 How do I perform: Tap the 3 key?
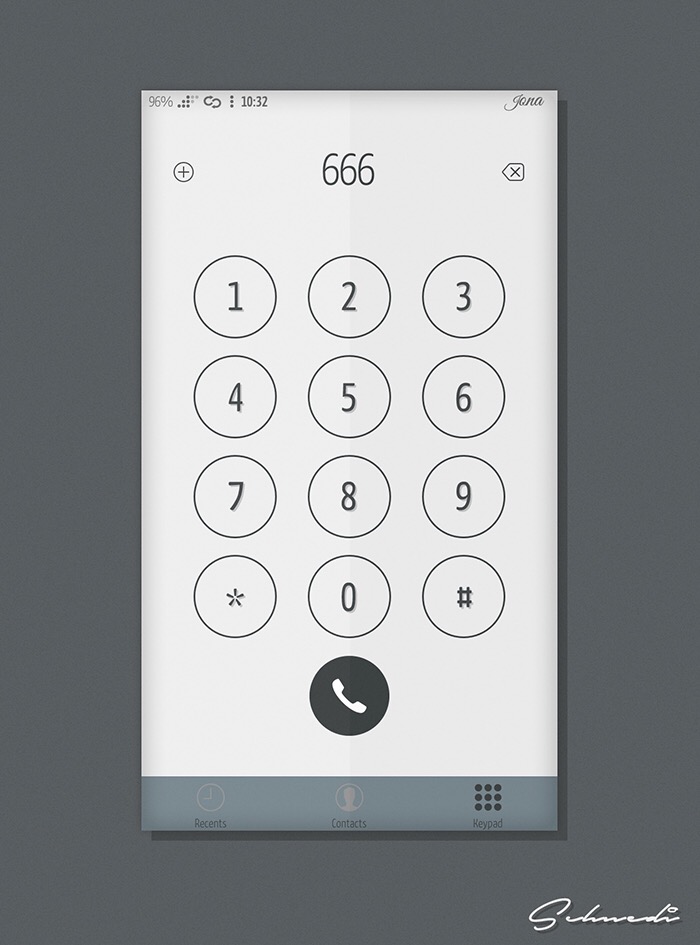pos(463,297)
